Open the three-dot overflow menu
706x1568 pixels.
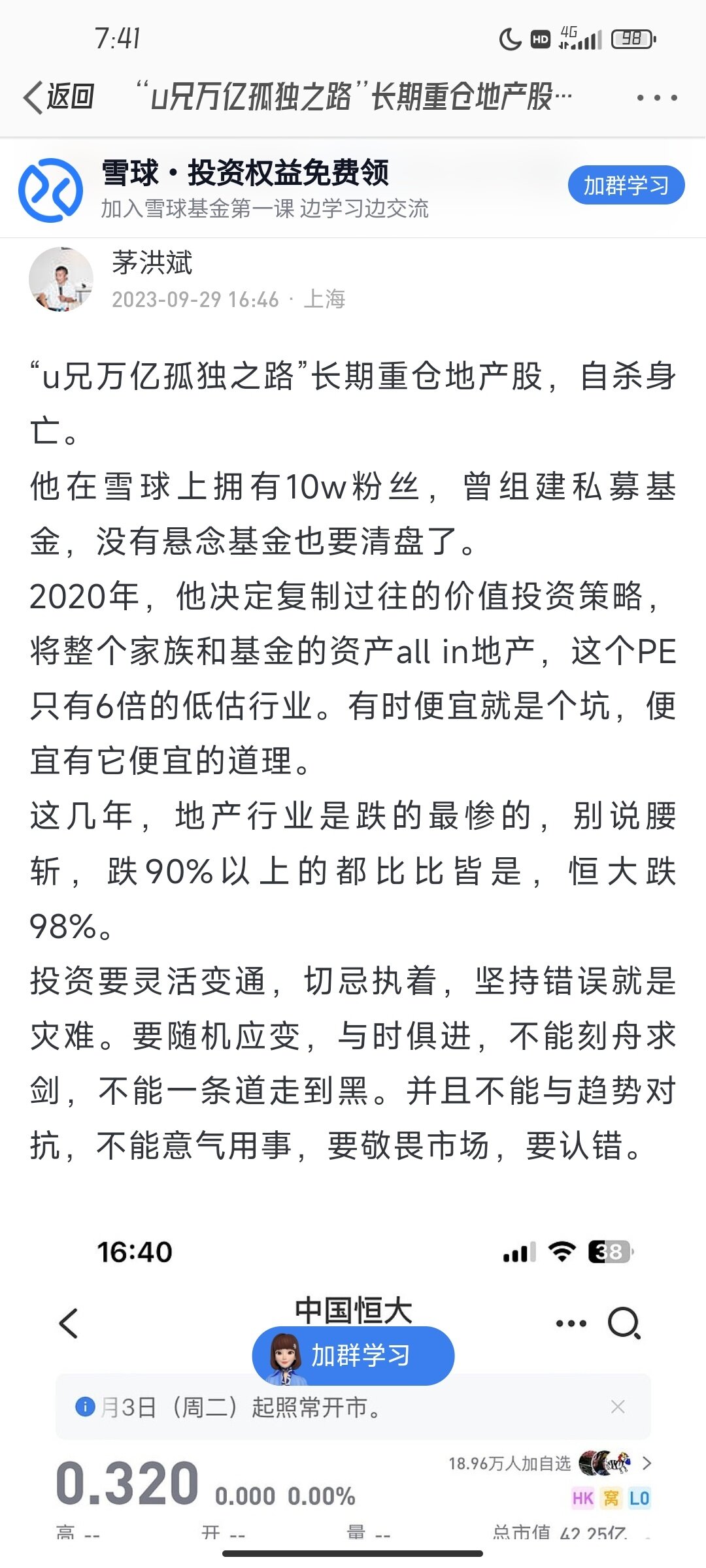pos(656,98)
